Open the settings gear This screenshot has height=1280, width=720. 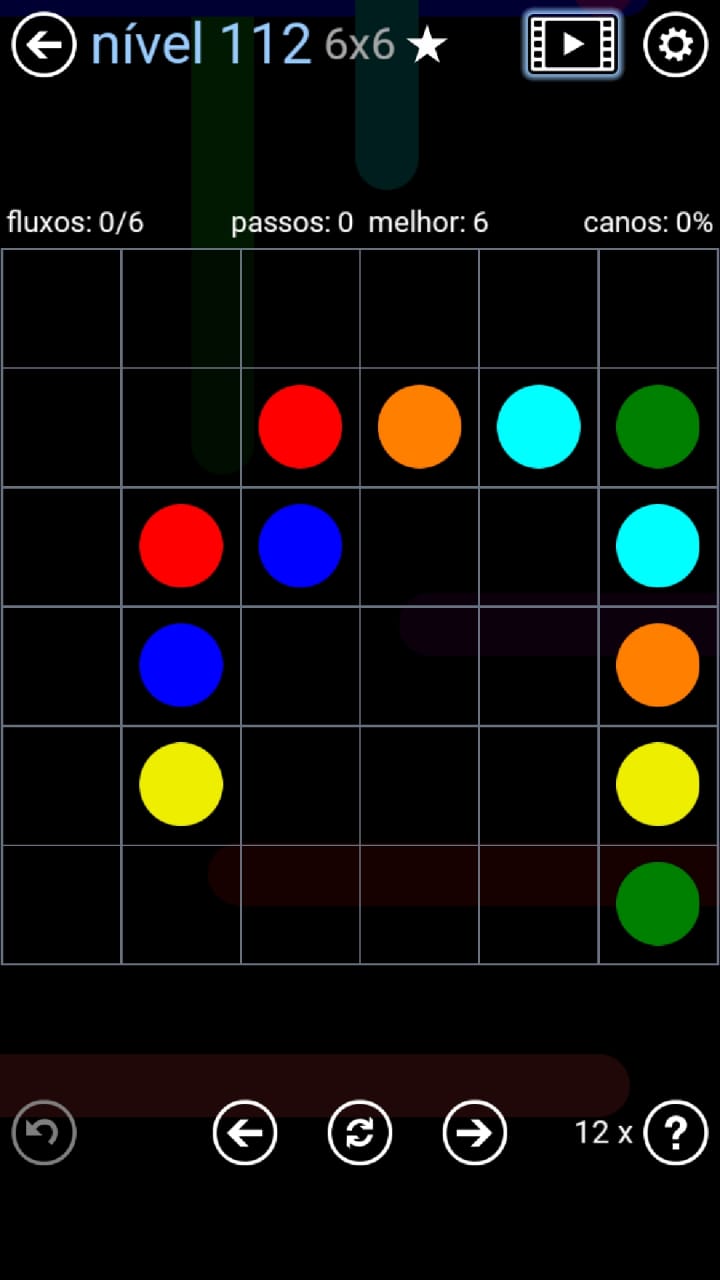676,44
